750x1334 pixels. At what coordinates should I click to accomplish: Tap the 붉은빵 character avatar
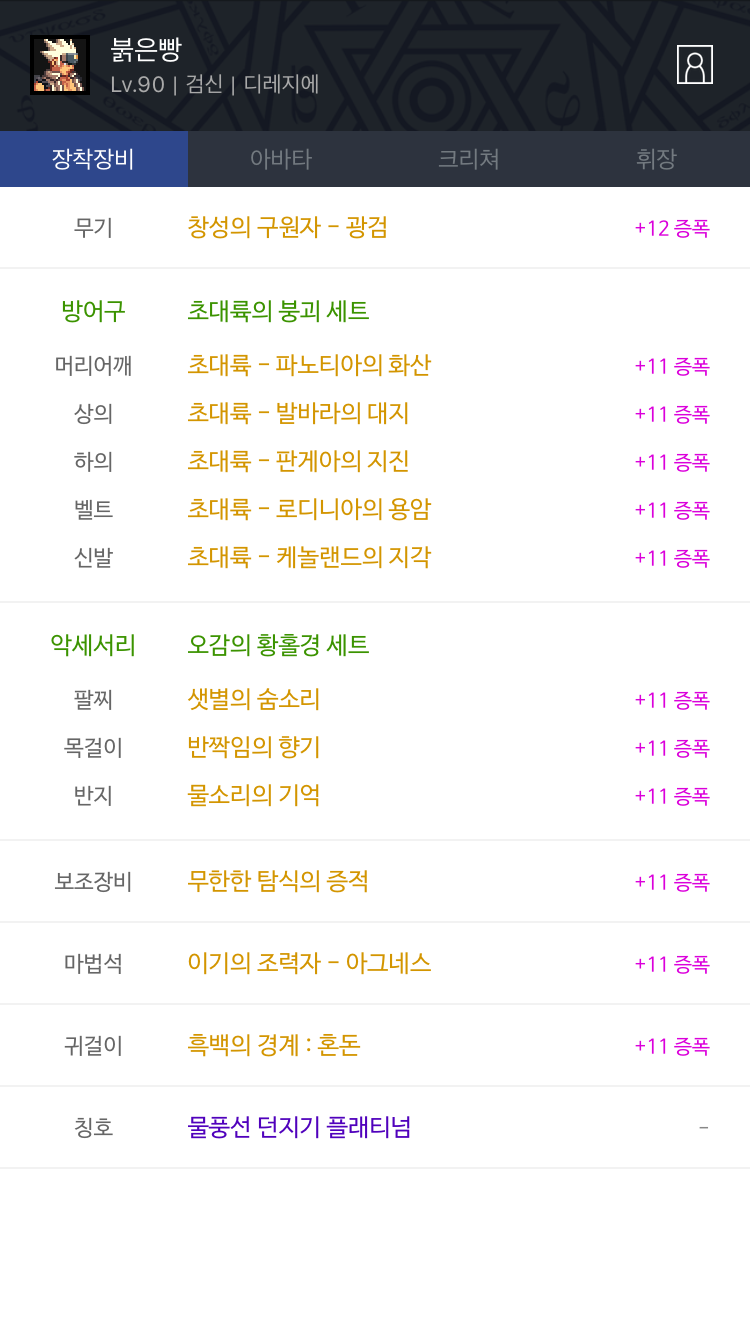point(60,65)
